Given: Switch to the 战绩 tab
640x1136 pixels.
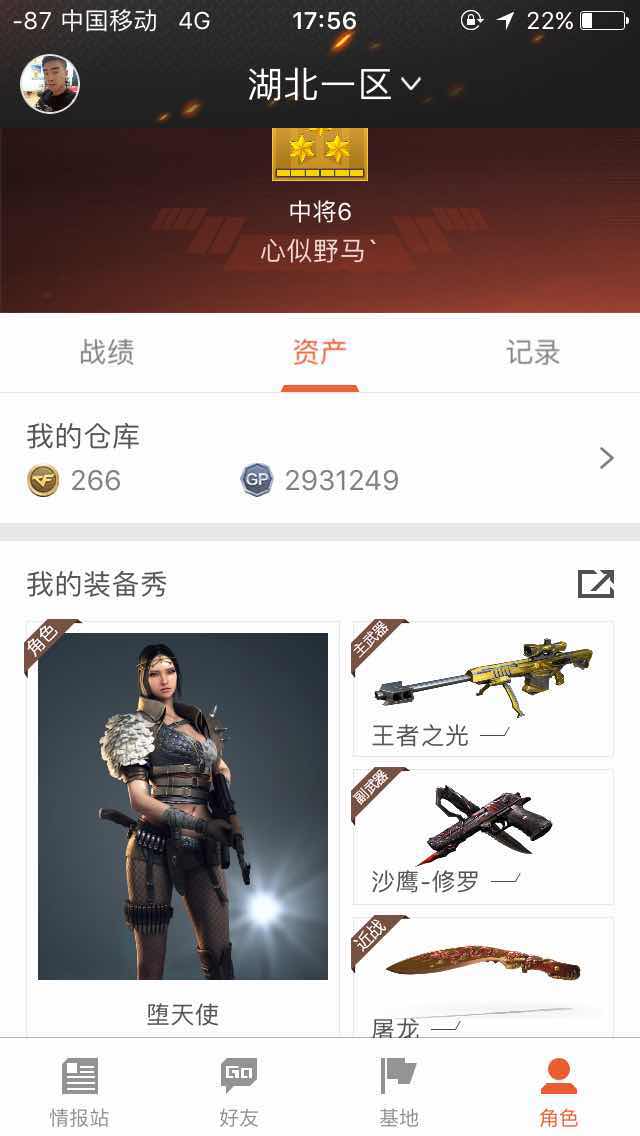Looking at the screenshot, I should click(x=107, y=352).
